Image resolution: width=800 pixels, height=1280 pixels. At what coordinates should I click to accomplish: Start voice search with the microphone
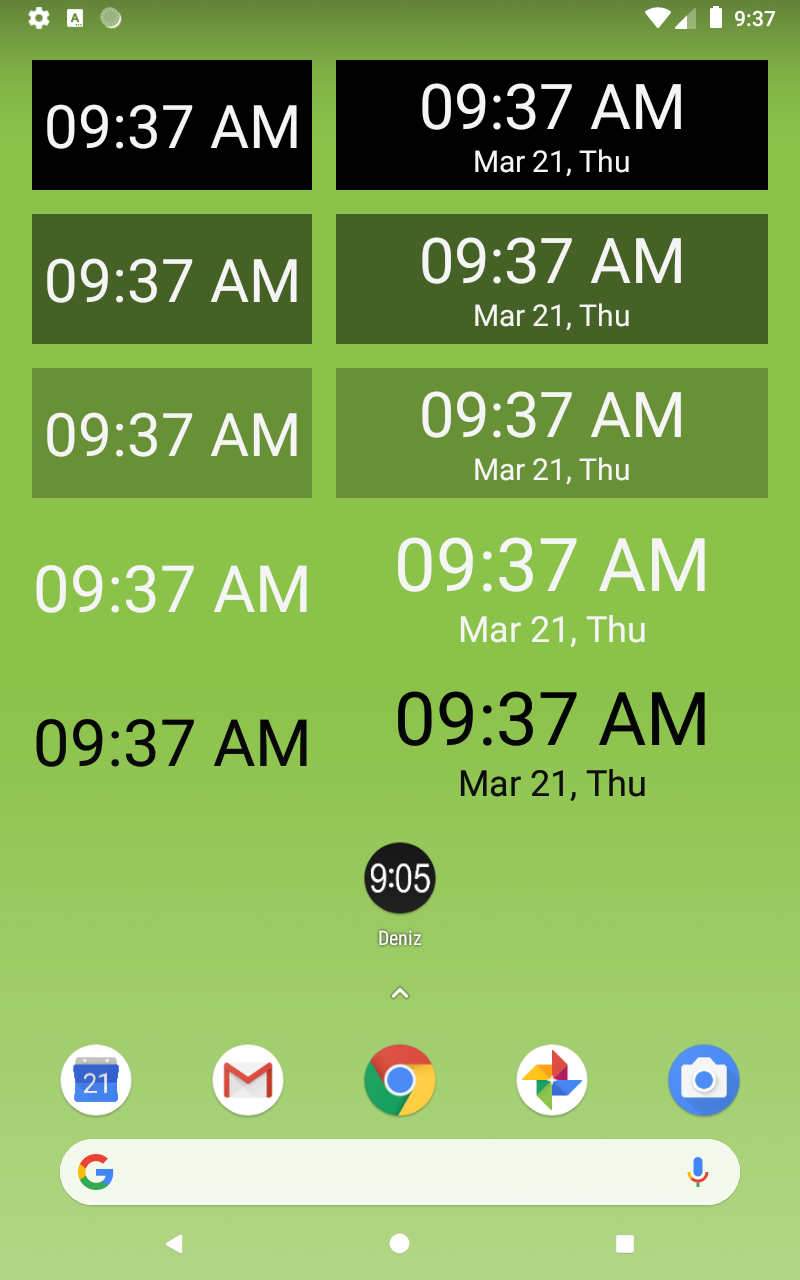coord(698,1172)
